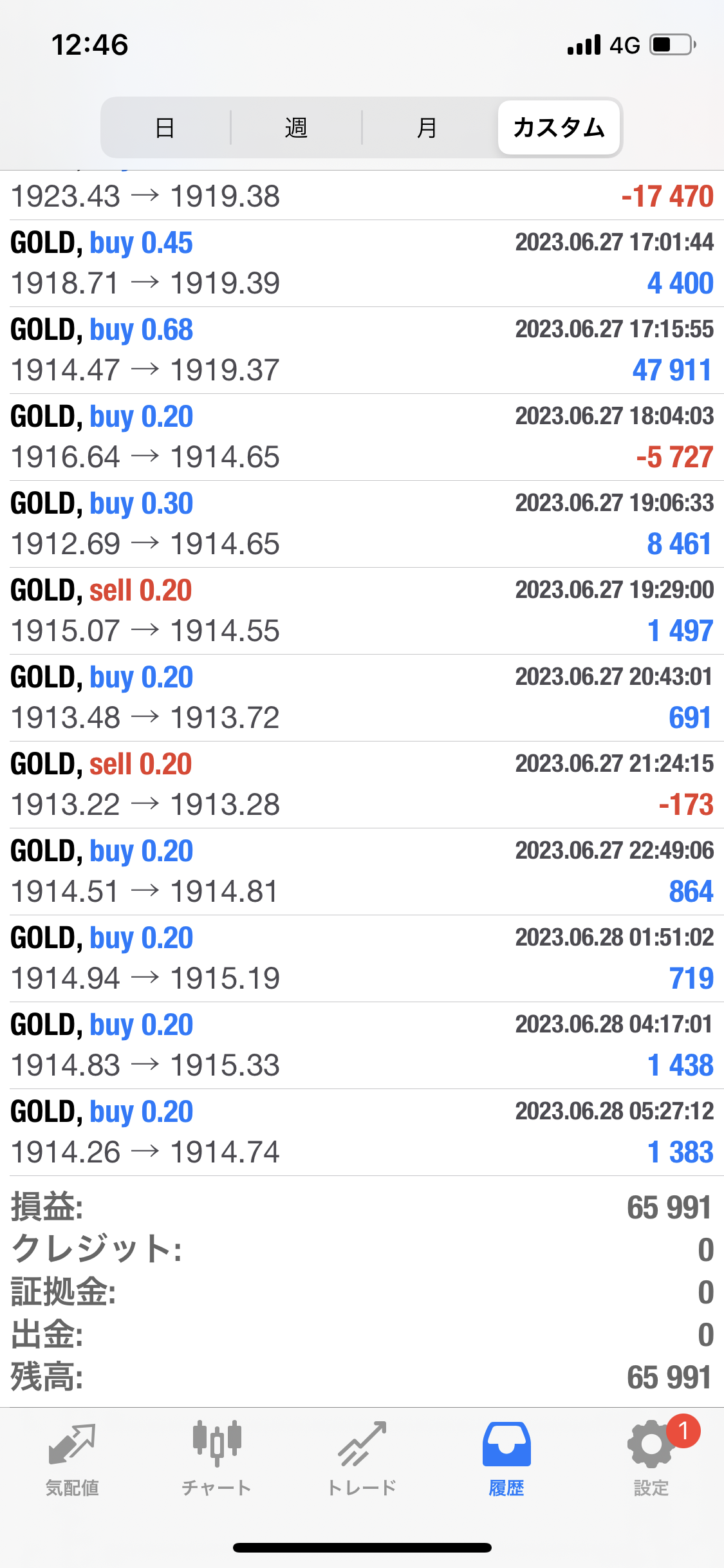Switch to the 月 period tab
This screenshot has width=724, height=1568.
pos(427,127)
